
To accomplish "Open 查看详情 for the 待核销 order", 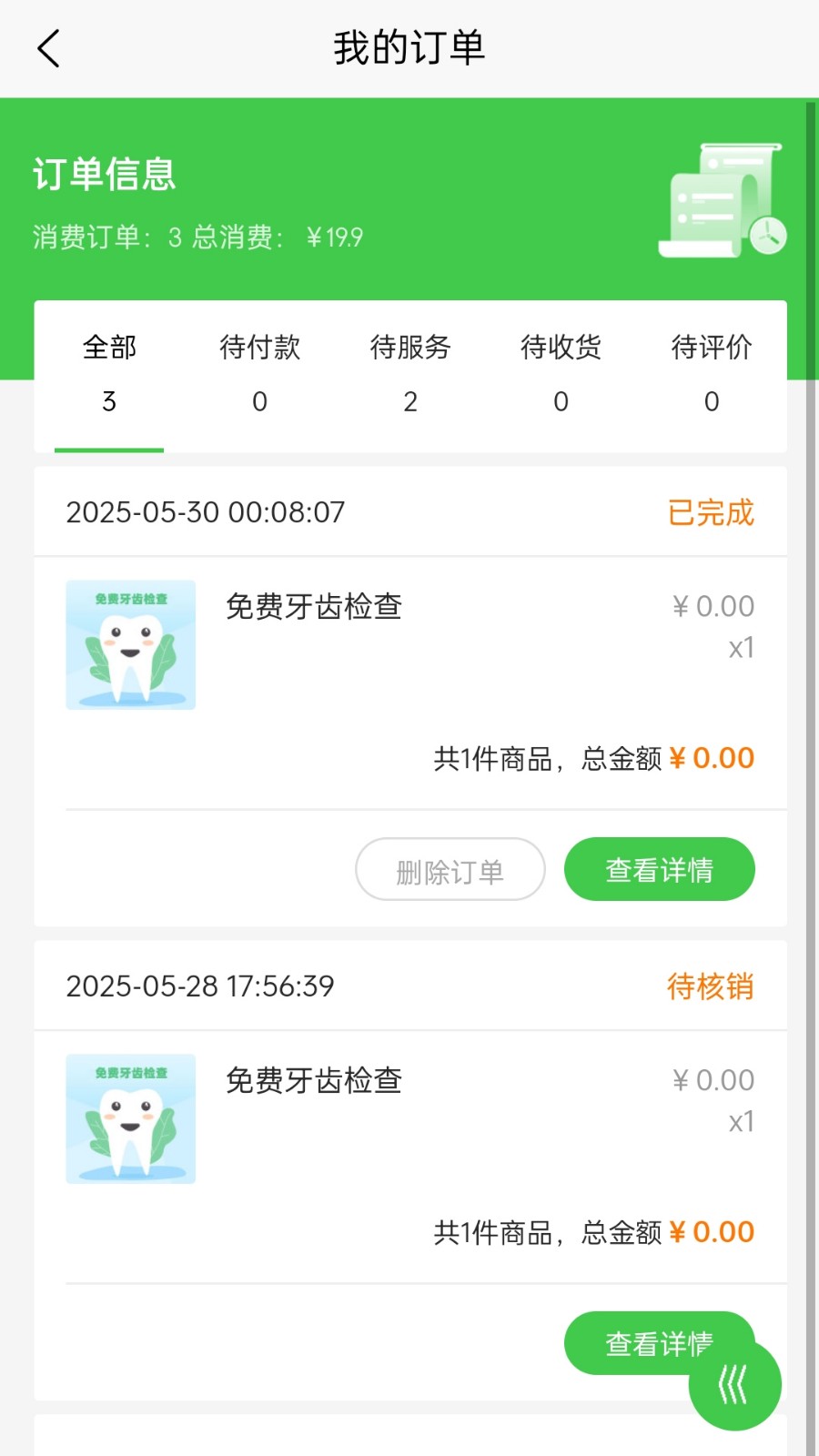I will 659,1343.
